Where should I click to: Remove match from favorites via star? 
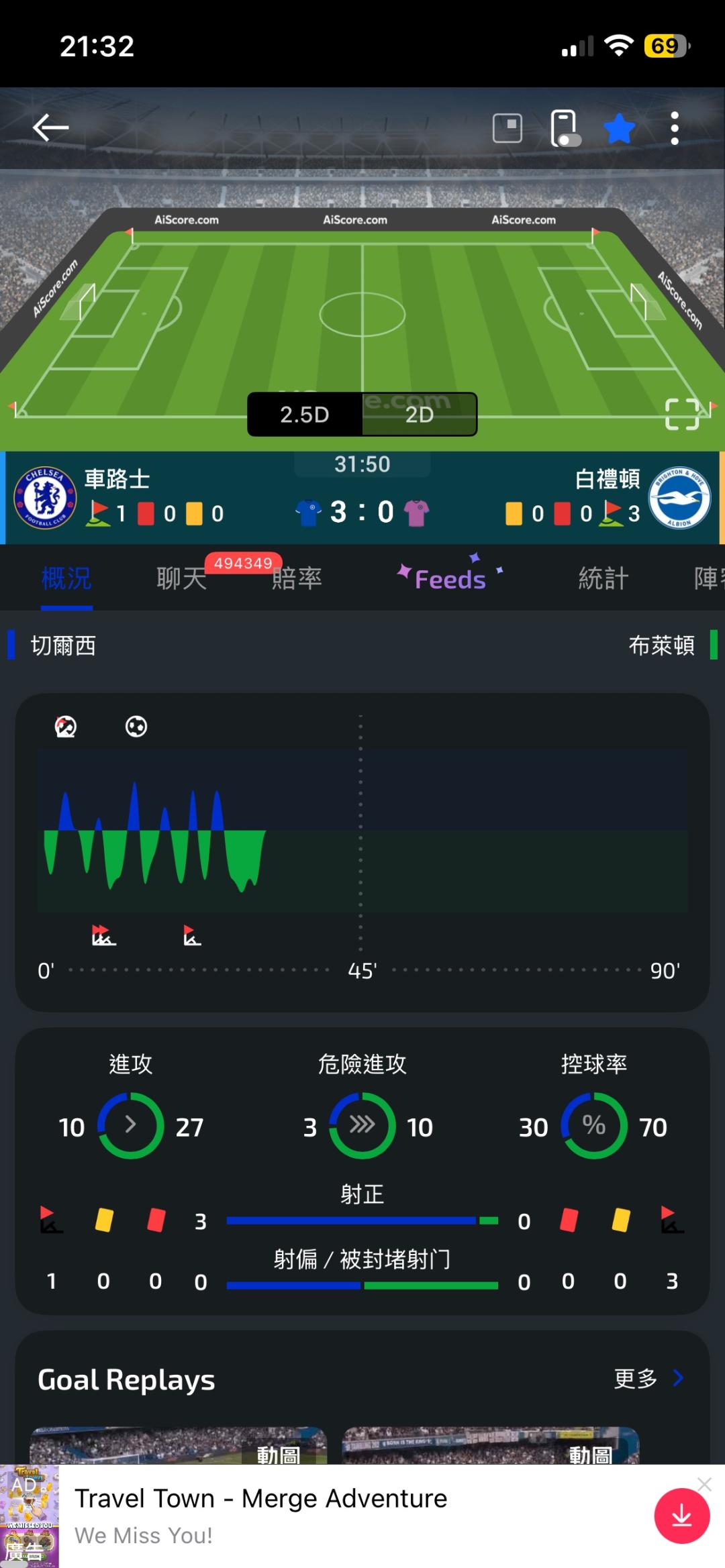point(619,128)
